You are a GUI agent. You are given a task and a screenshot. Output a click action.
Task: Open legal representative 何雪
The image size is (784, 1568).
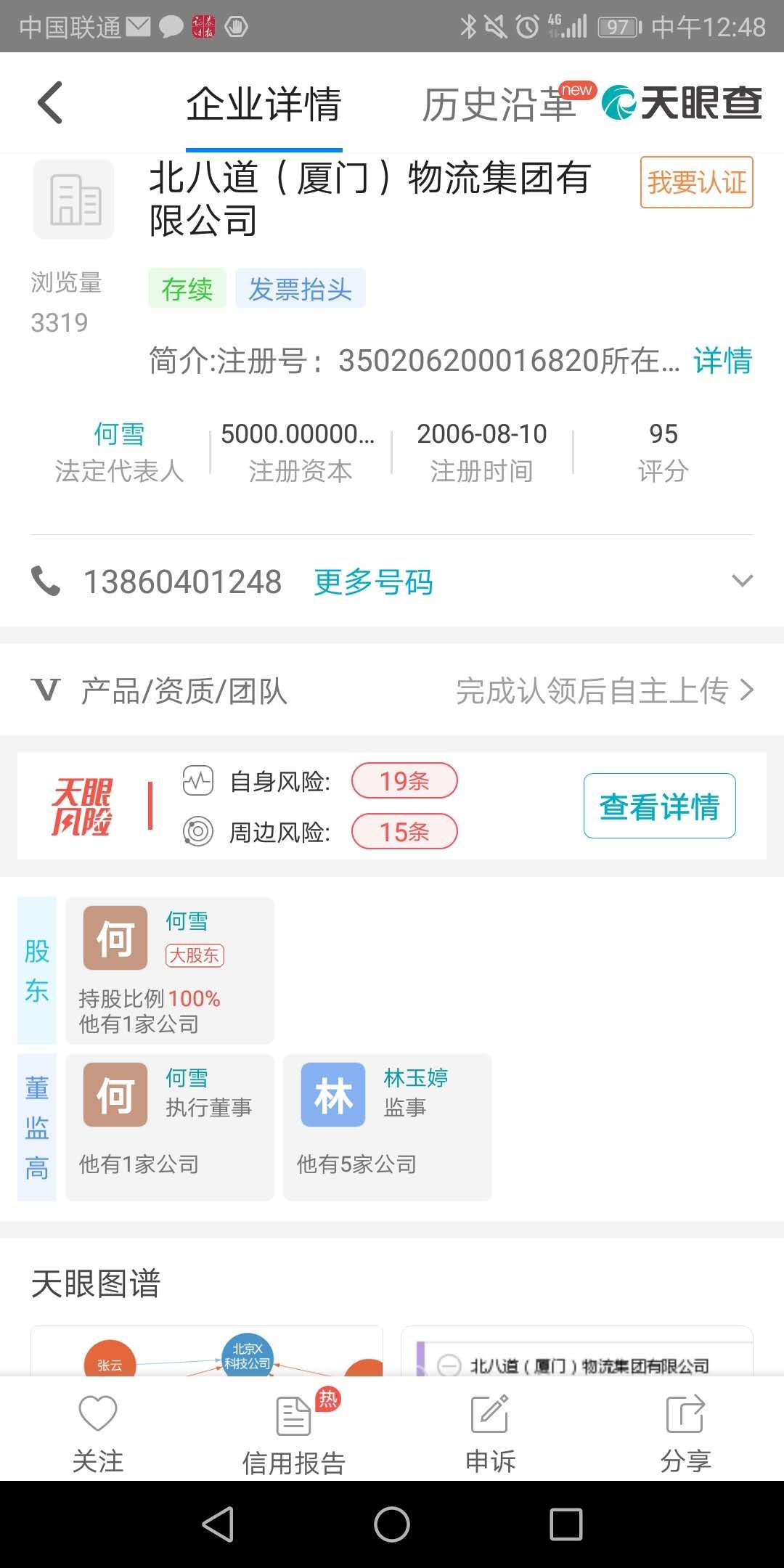pos(119,434)
